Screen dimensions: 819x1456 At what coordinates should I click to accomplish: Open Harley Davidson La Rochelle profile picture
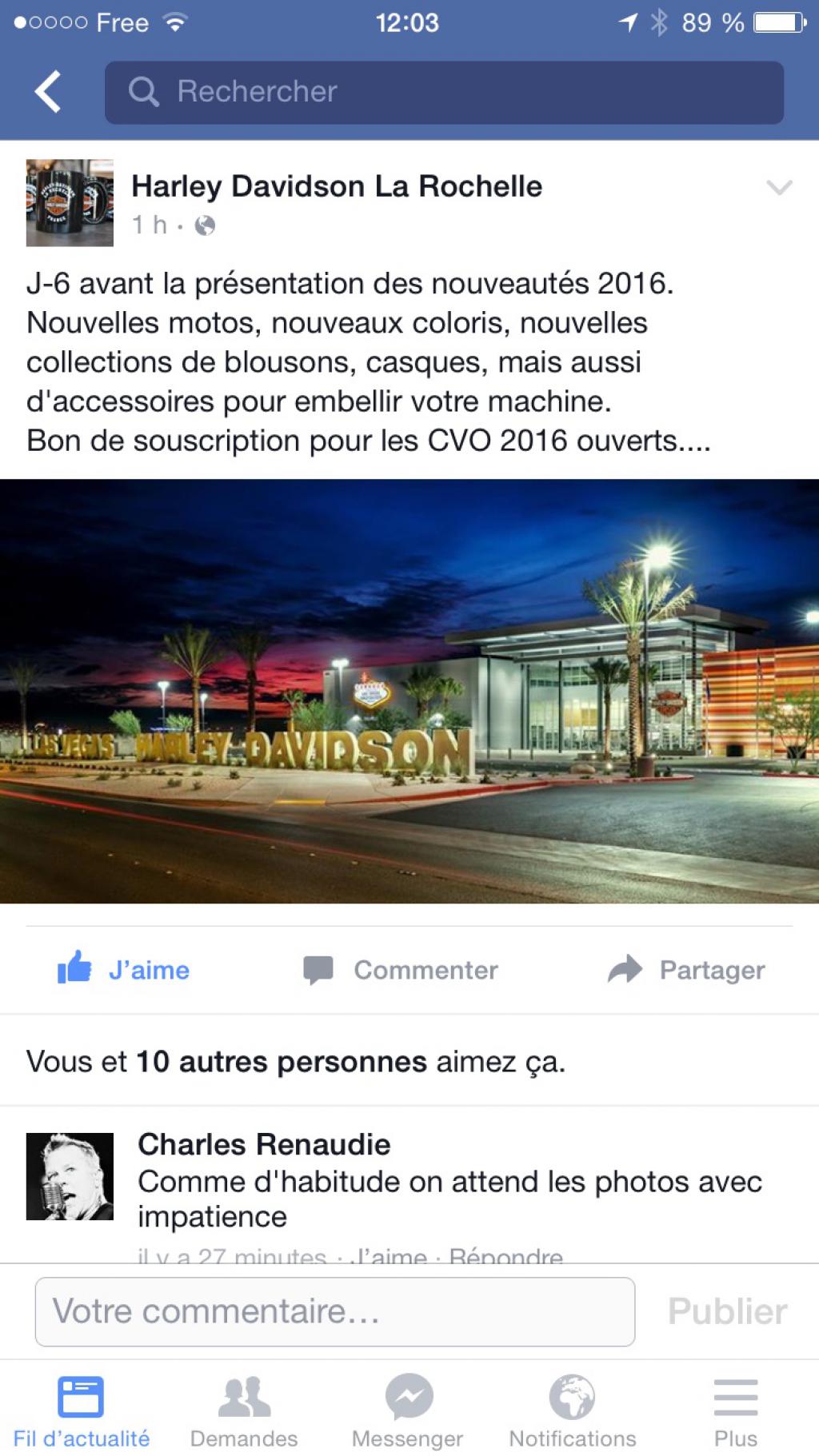click(70, 202)
